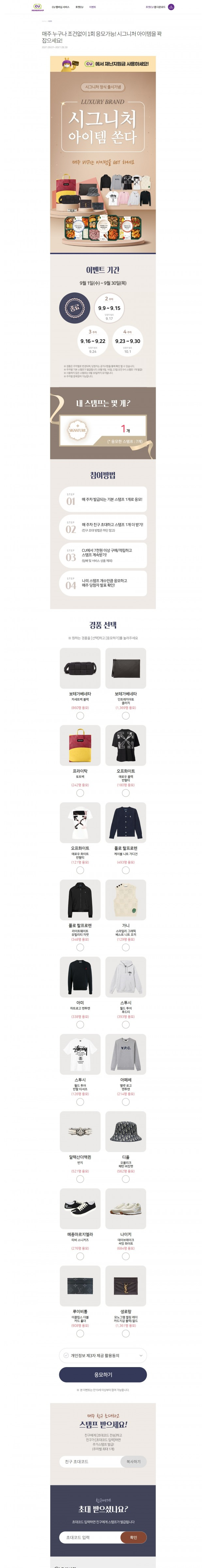Download the 포켓CU app
Viewport: 206px width, 1568px height.
click(x=171, y=7)
